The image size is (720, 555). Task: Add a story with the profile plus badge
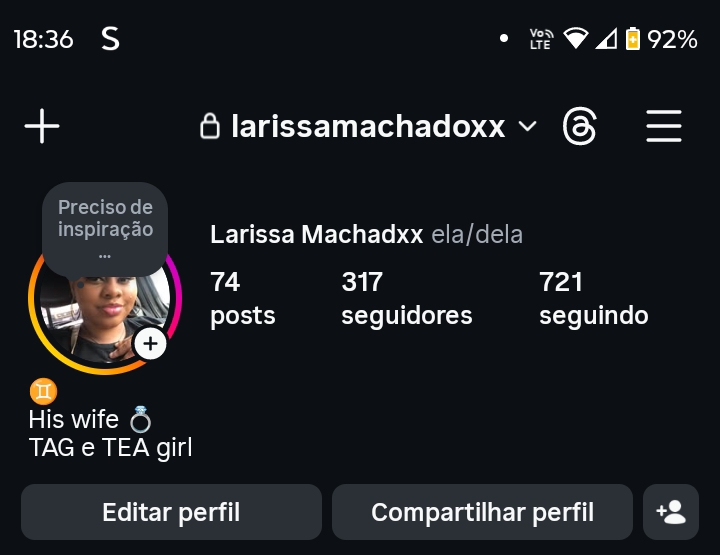pos(150,344)
